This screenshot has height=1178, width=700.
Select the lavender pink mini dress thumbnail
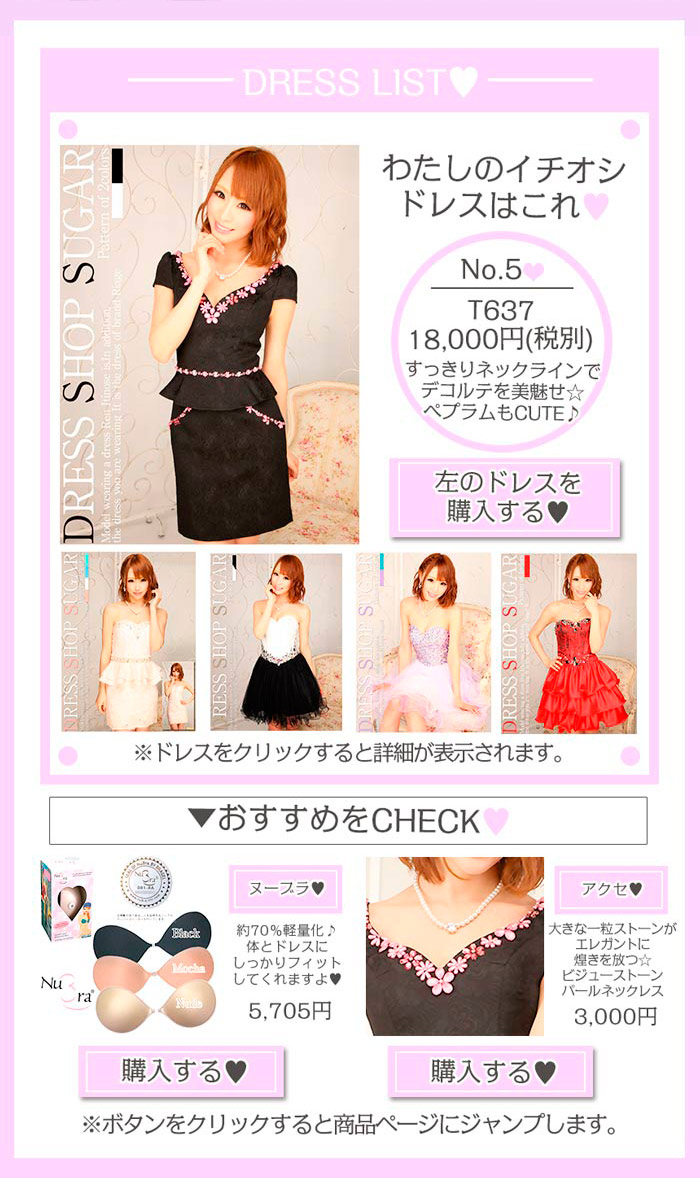pos(423,642)
